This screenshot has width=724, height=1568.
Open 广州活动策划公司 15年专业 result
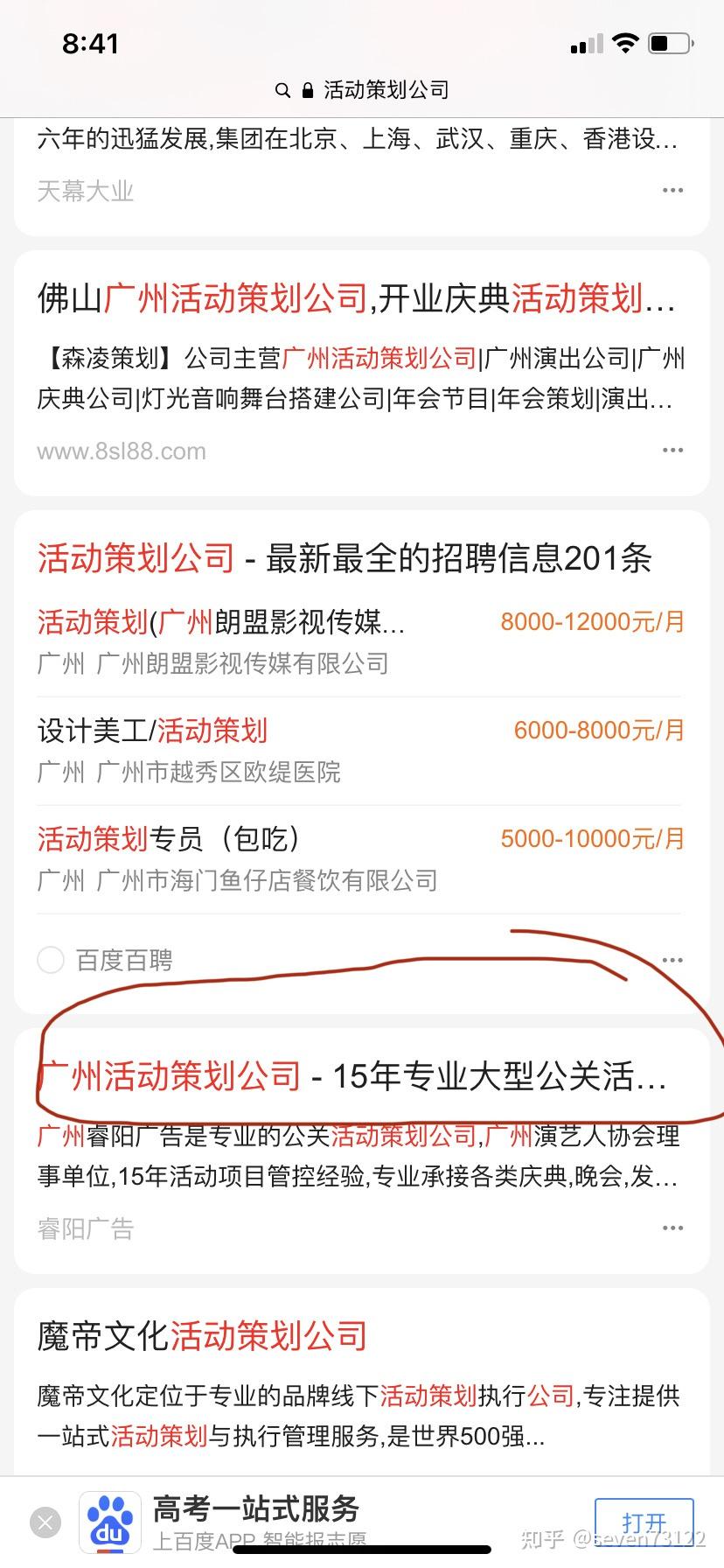tap(352, 1076)
